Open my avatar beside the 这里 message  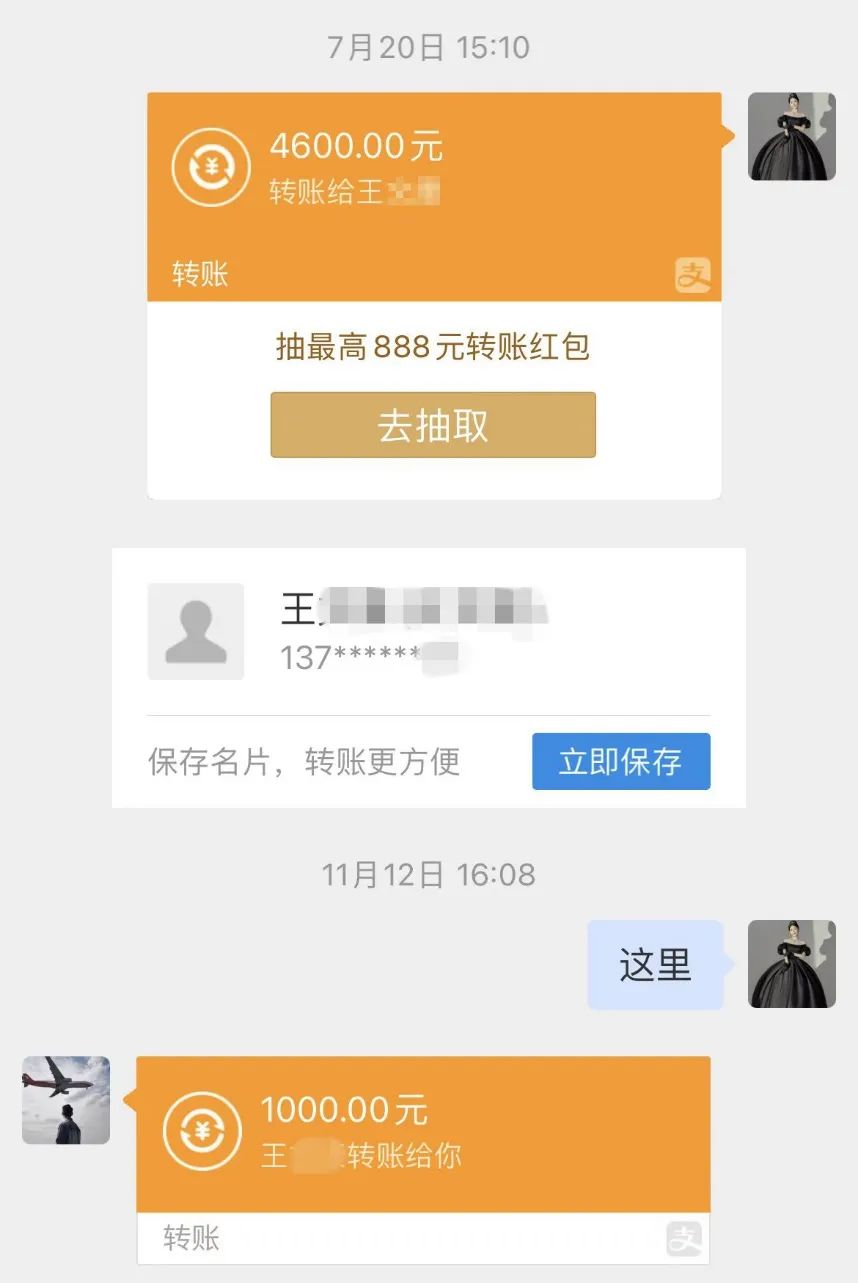(x=791, y=964)
